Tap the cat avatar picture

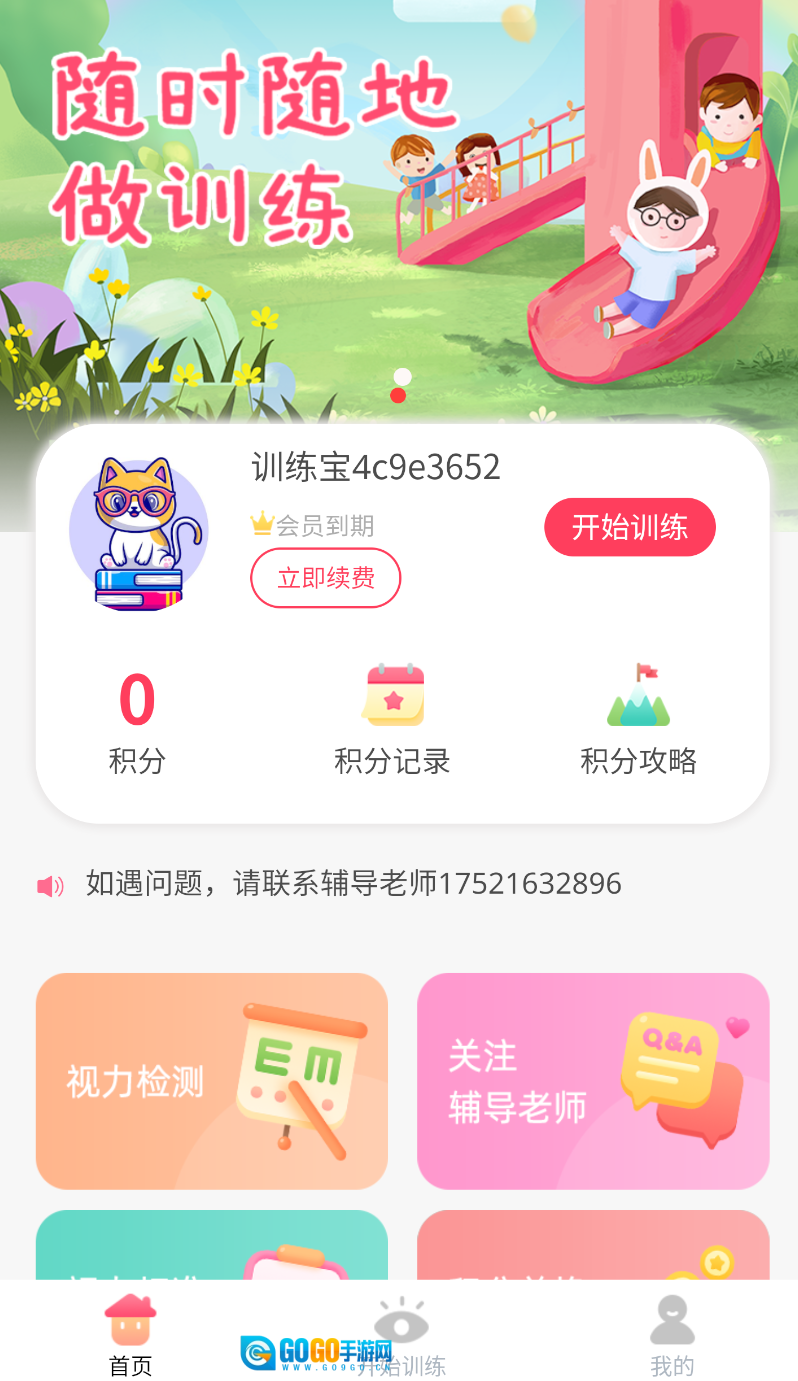[139, 531]
